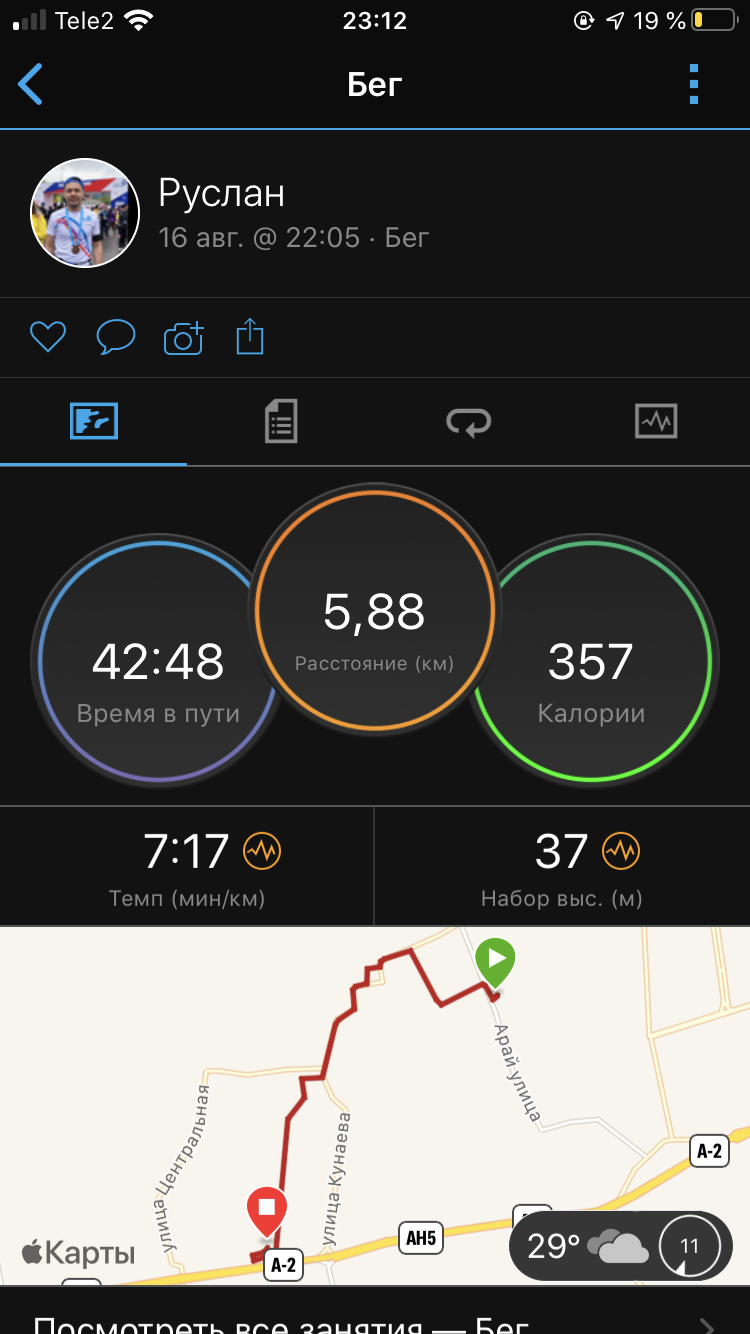This screenshot has width=750, height=1334.
Task: Add a photo with the camera icon
Action: (x=183, y=337)
